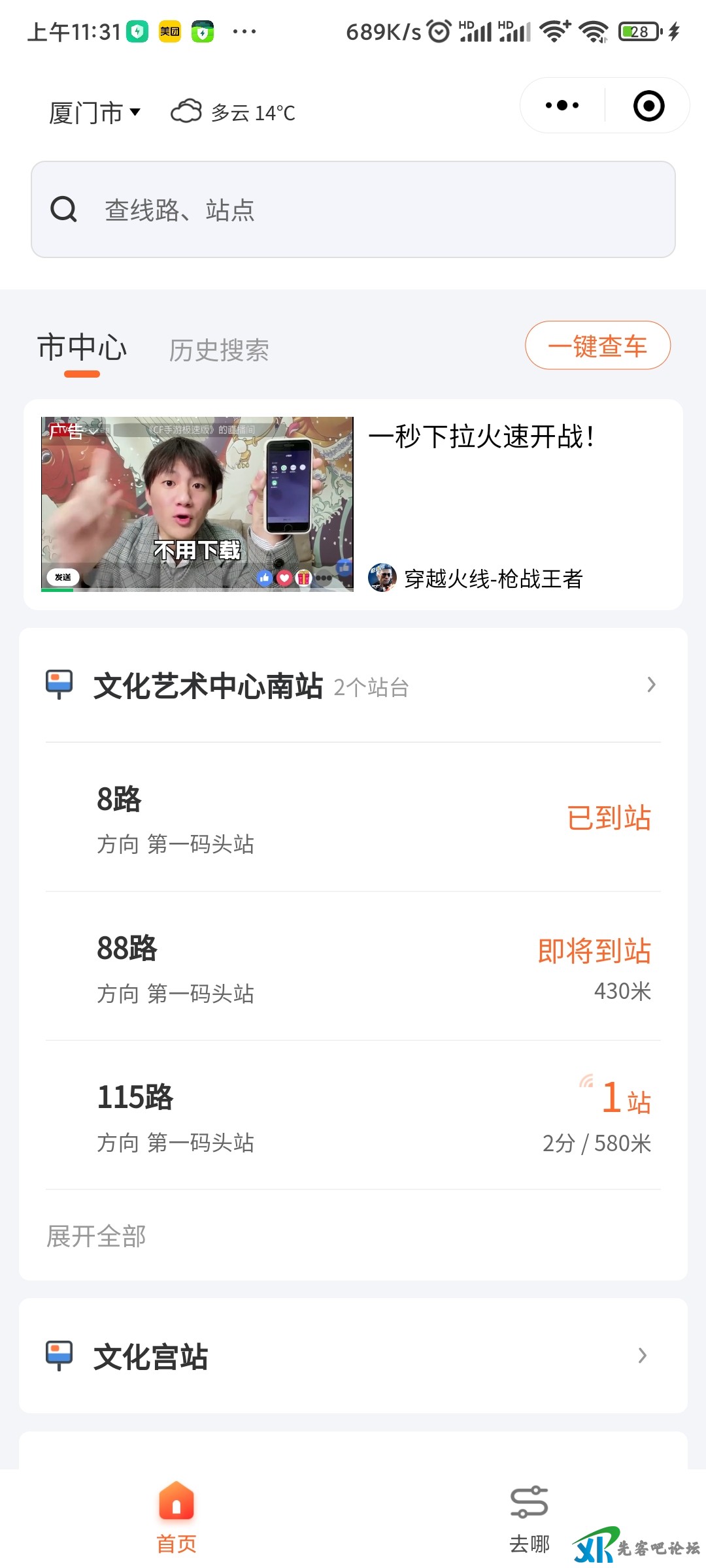The height and width of the screenshot is (1568, 706).
Task: Tap the cloudy weather icon beside 多云 14°C
Action: (x=186, y=111)
